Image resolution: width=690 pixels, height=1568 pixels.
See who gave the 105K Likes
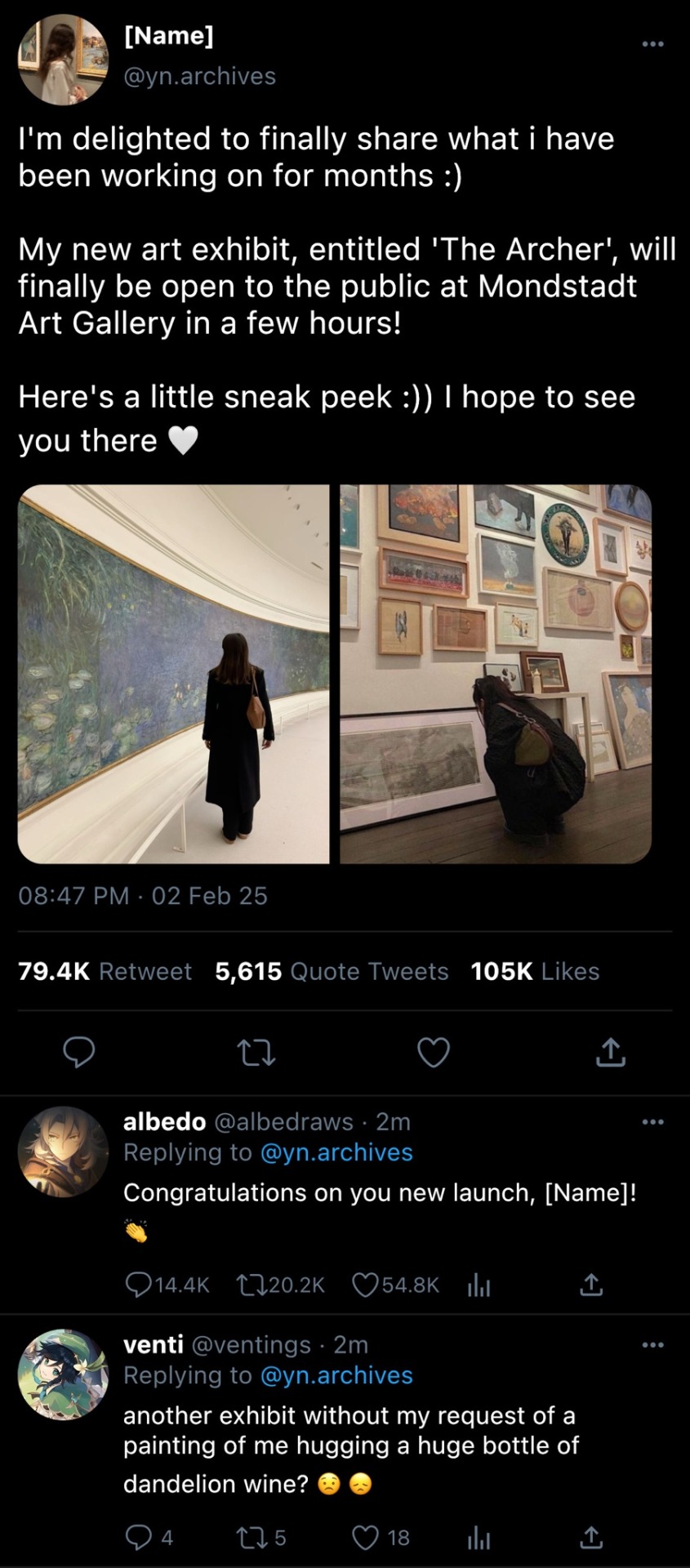click(x=535, y=971)
